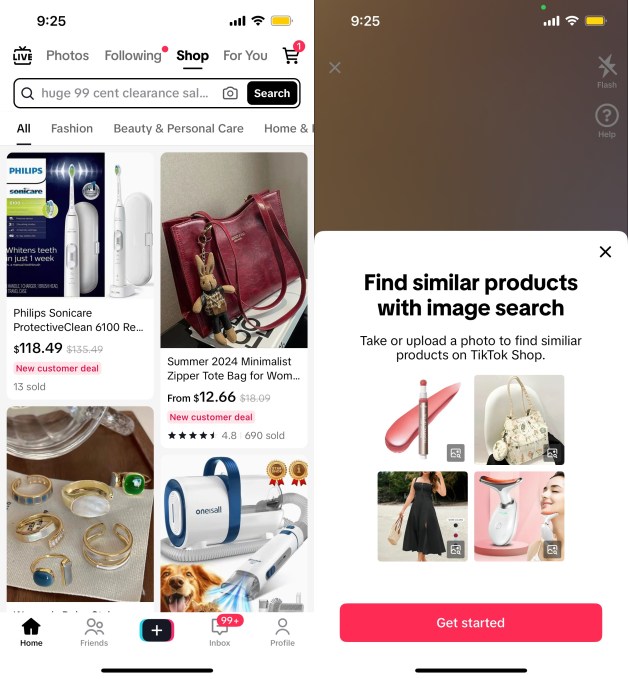Viewport: 628px width, 679px height.
Task: Go to the Friends tab
Action: pyautogui.click(x=94, y=632)
